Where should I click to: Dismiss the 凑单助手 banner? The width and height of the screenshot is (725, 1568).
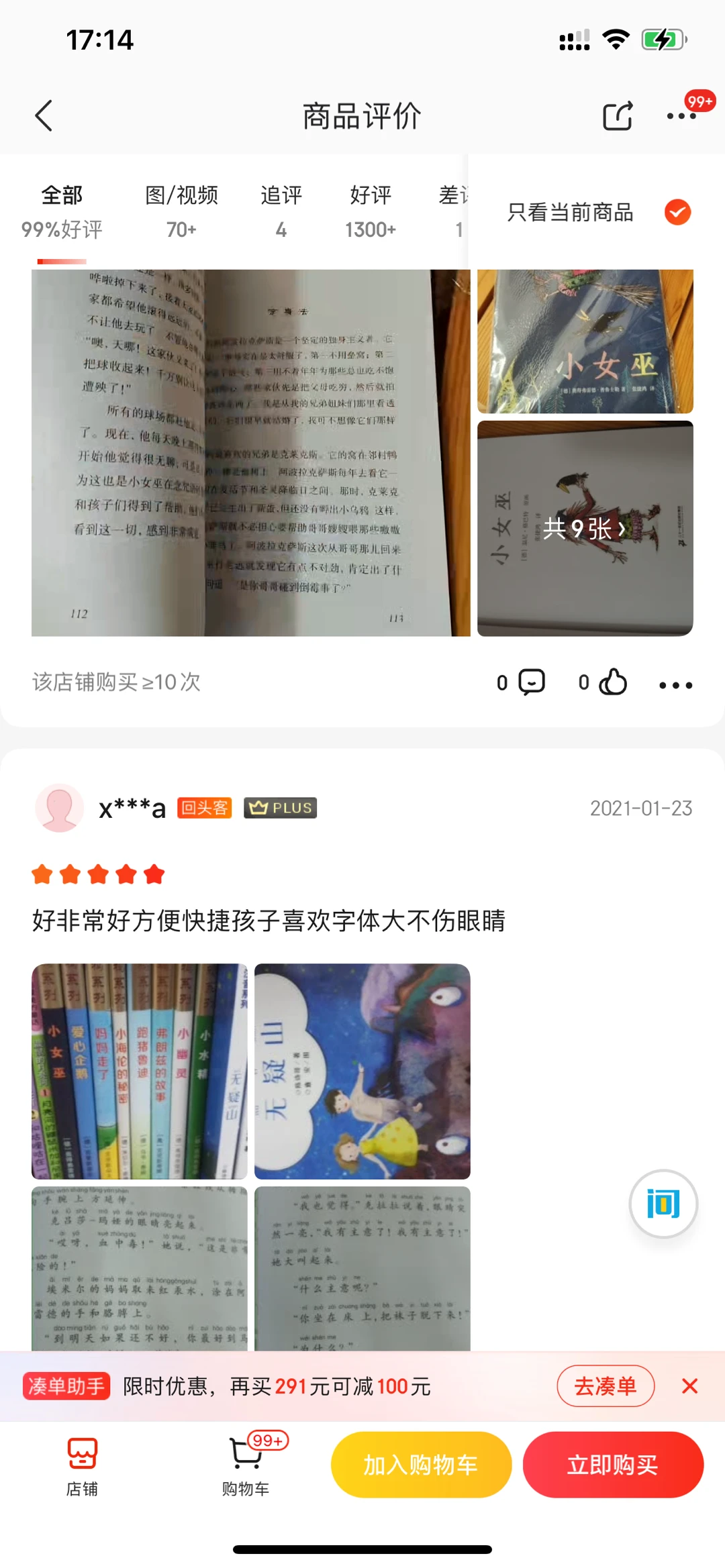point(689,1386)
